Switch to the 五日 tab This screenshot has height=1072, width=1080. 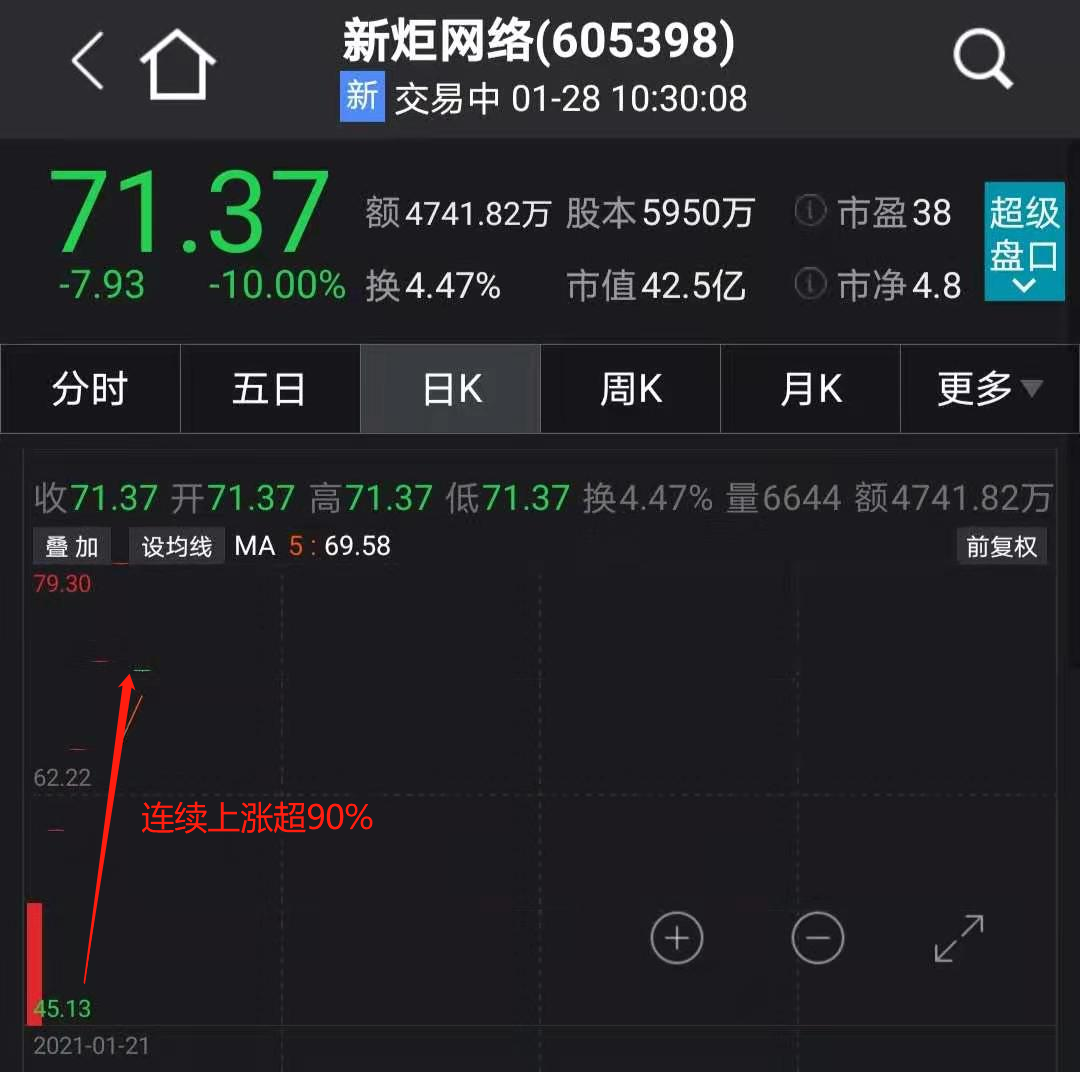(x=270, y=389)
